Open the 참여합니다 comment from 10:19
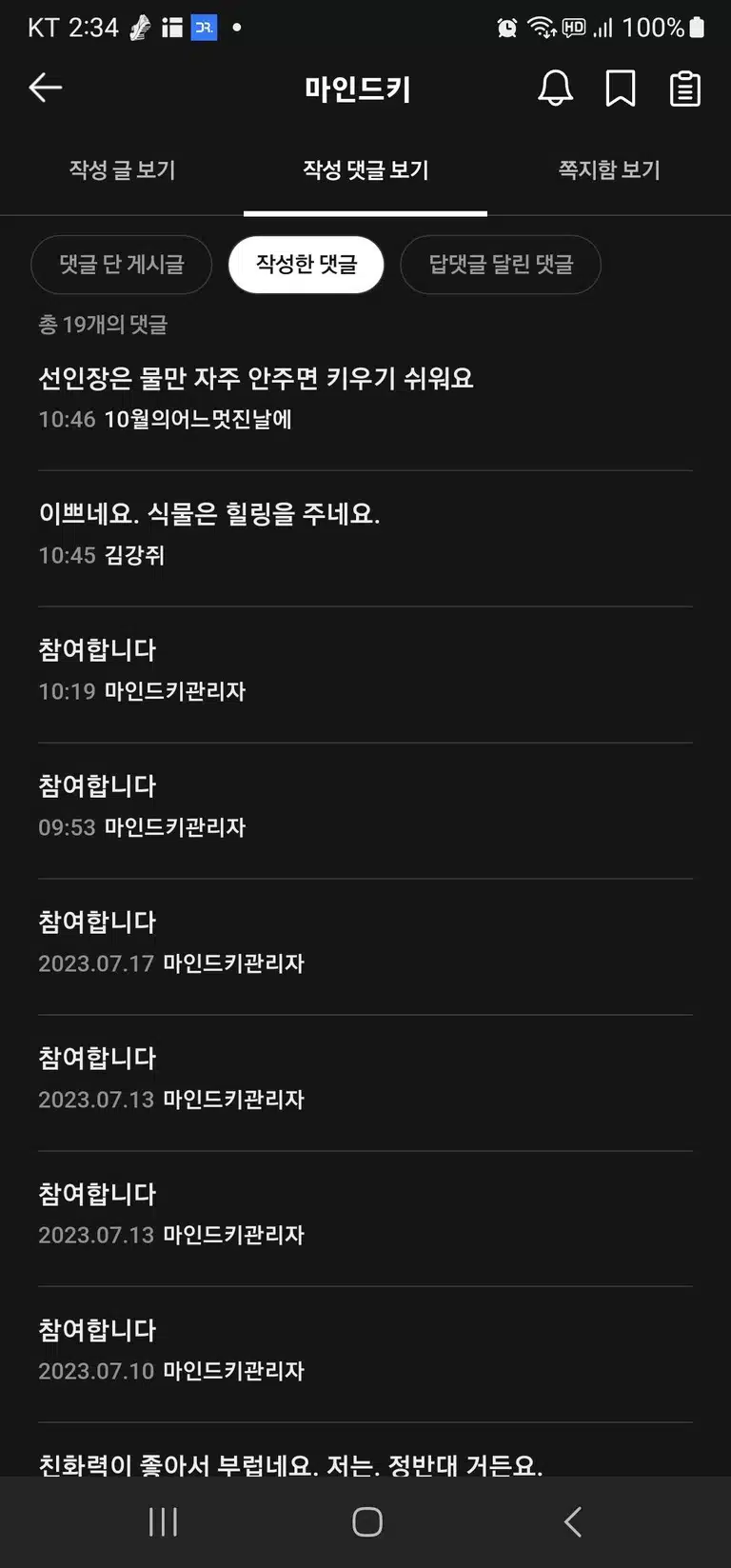The width and height of the screenshot is (731, 1568). pos(365,670)
